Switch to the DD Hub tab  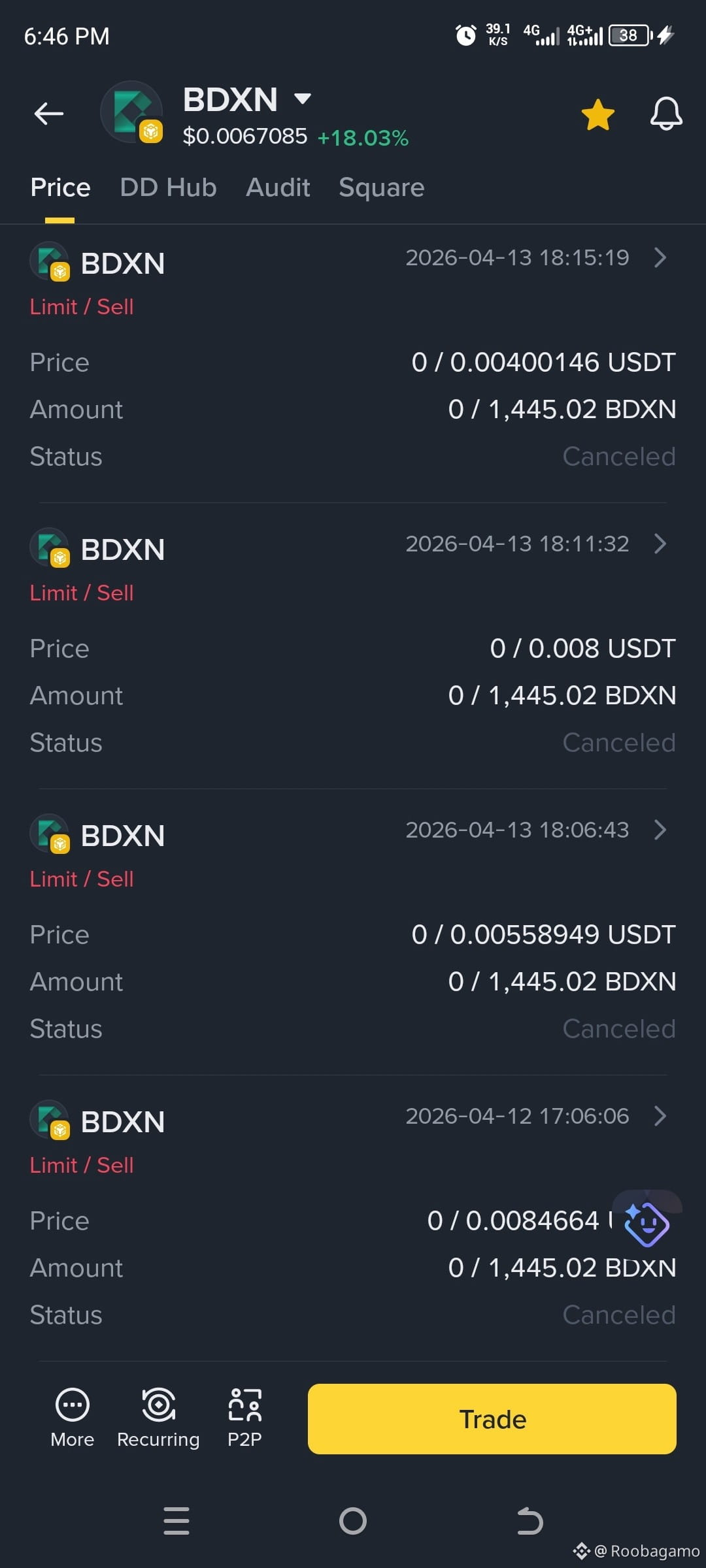point(168,188)
